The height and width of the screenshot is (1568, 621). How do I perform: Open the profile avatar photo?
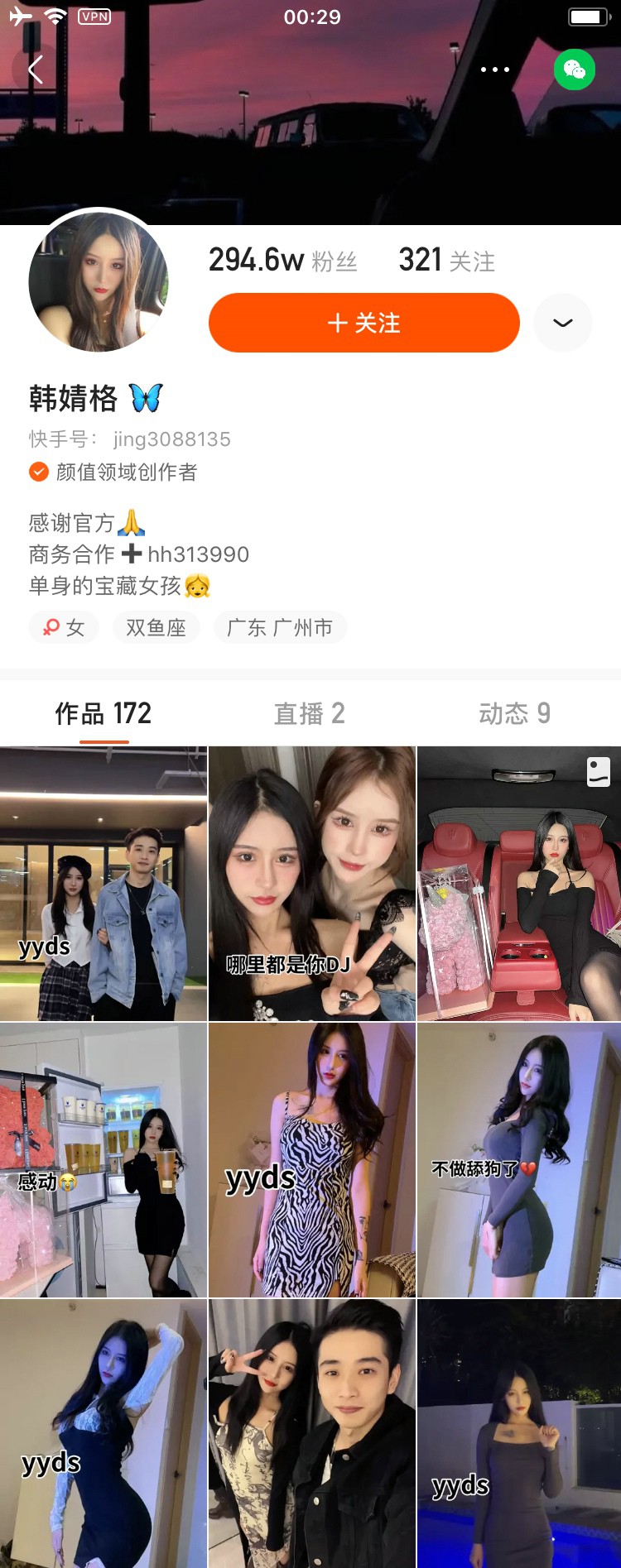pos(99,282)
